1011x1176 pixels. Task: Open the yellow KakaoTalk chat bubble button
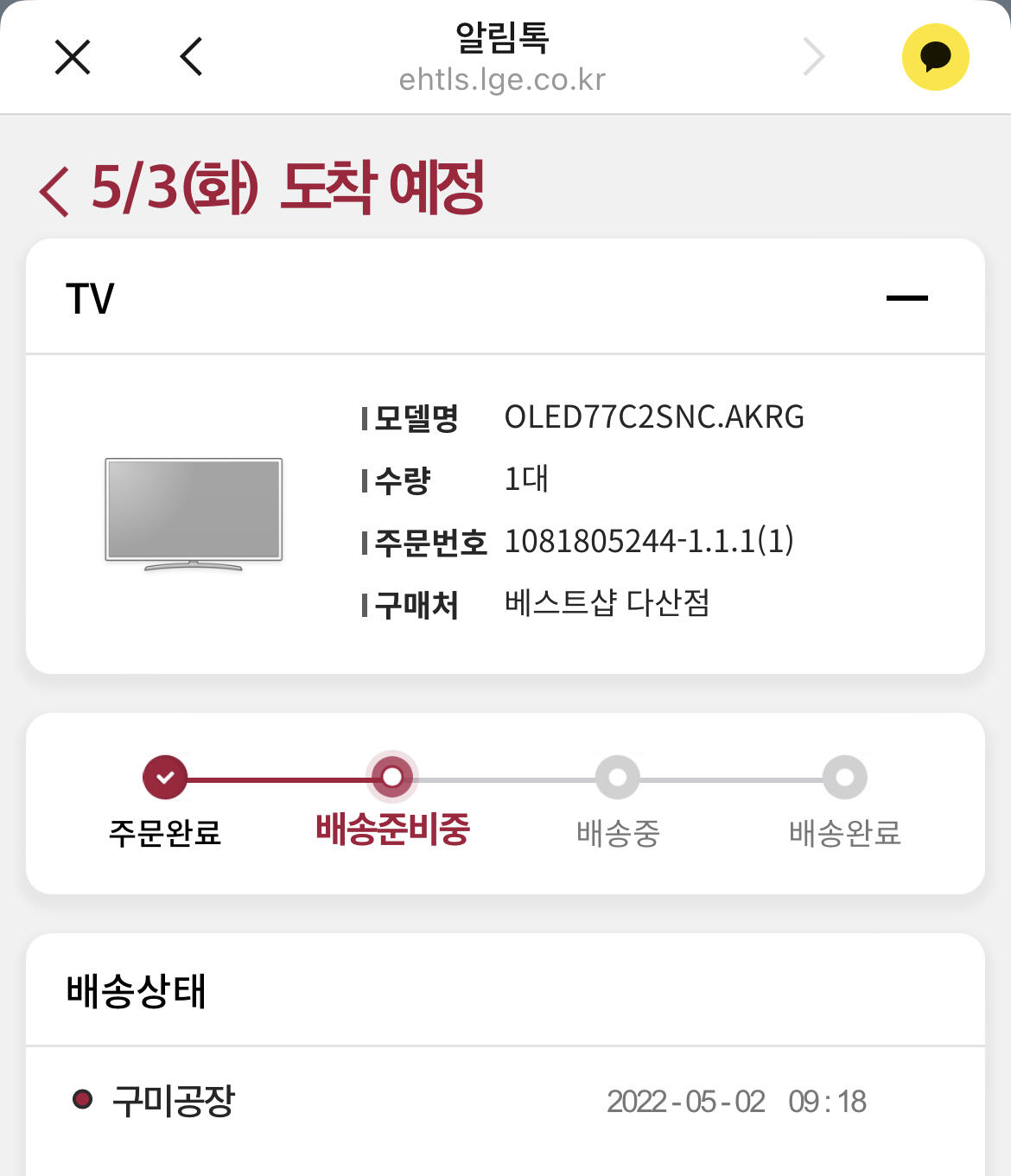935,57
